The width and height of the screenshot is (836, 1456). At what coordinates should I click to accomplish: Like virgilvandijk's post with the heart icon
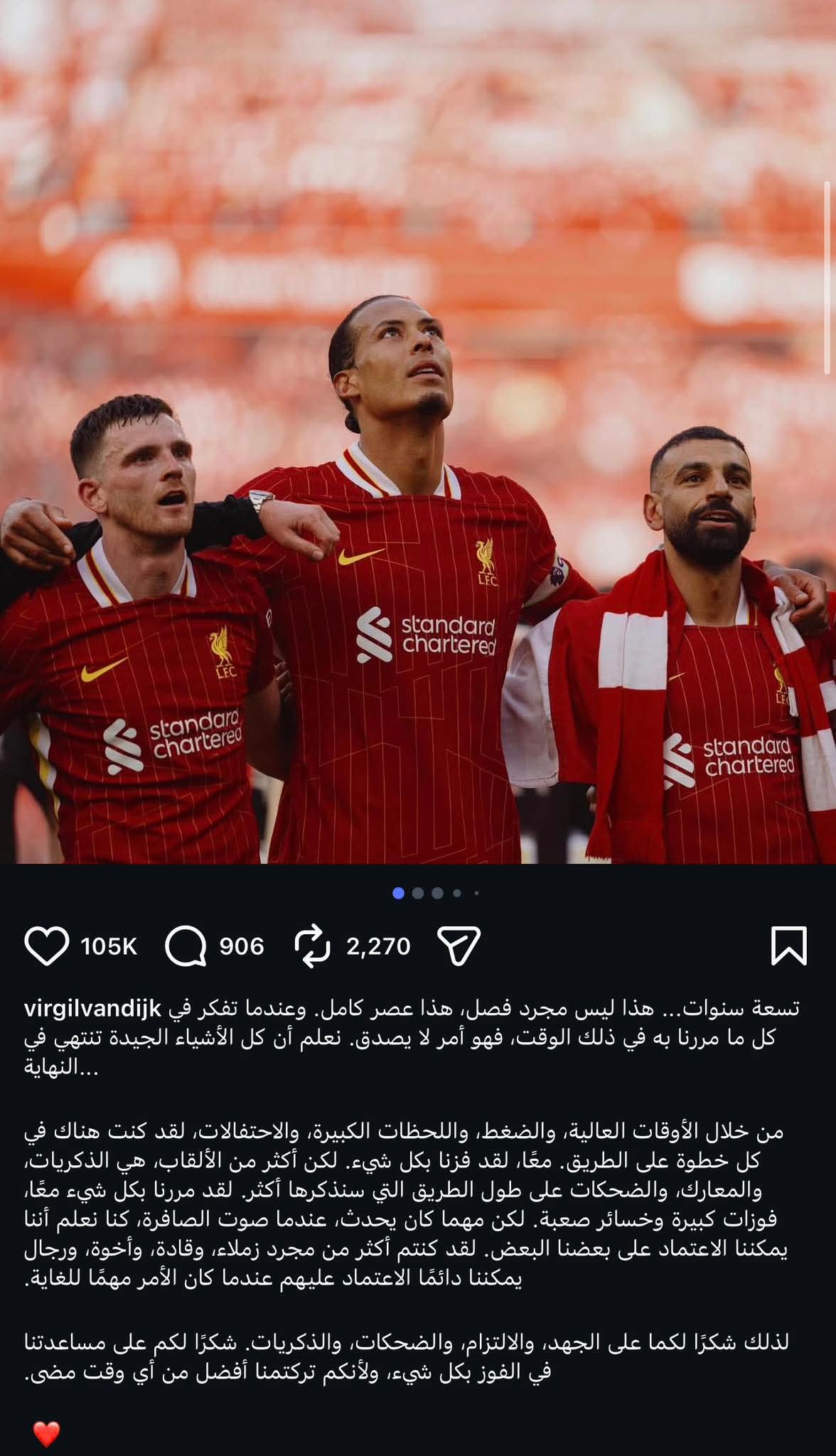click(47, 946)
